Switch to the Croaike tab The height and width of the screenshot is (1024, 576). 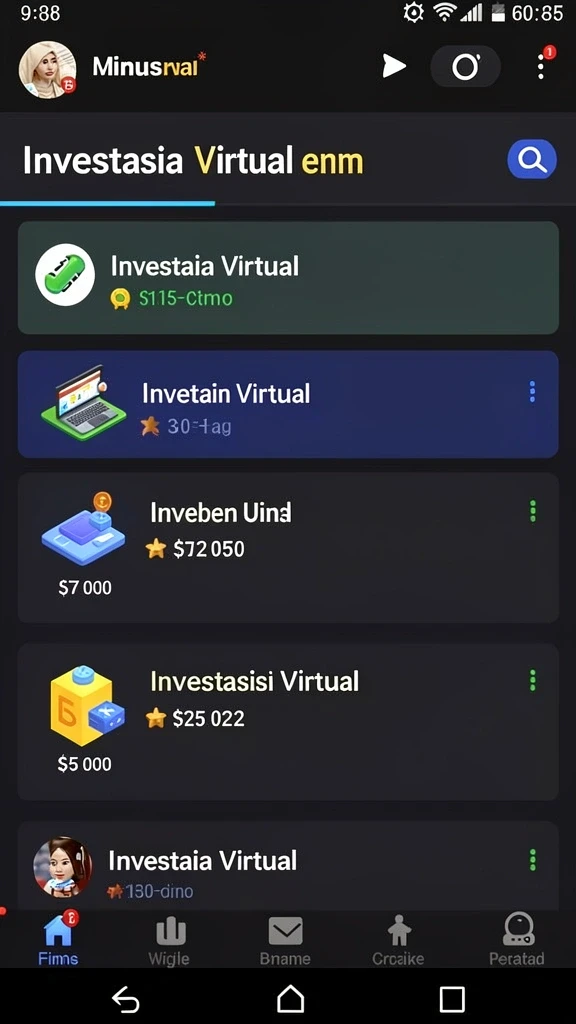tap(398, 940)
